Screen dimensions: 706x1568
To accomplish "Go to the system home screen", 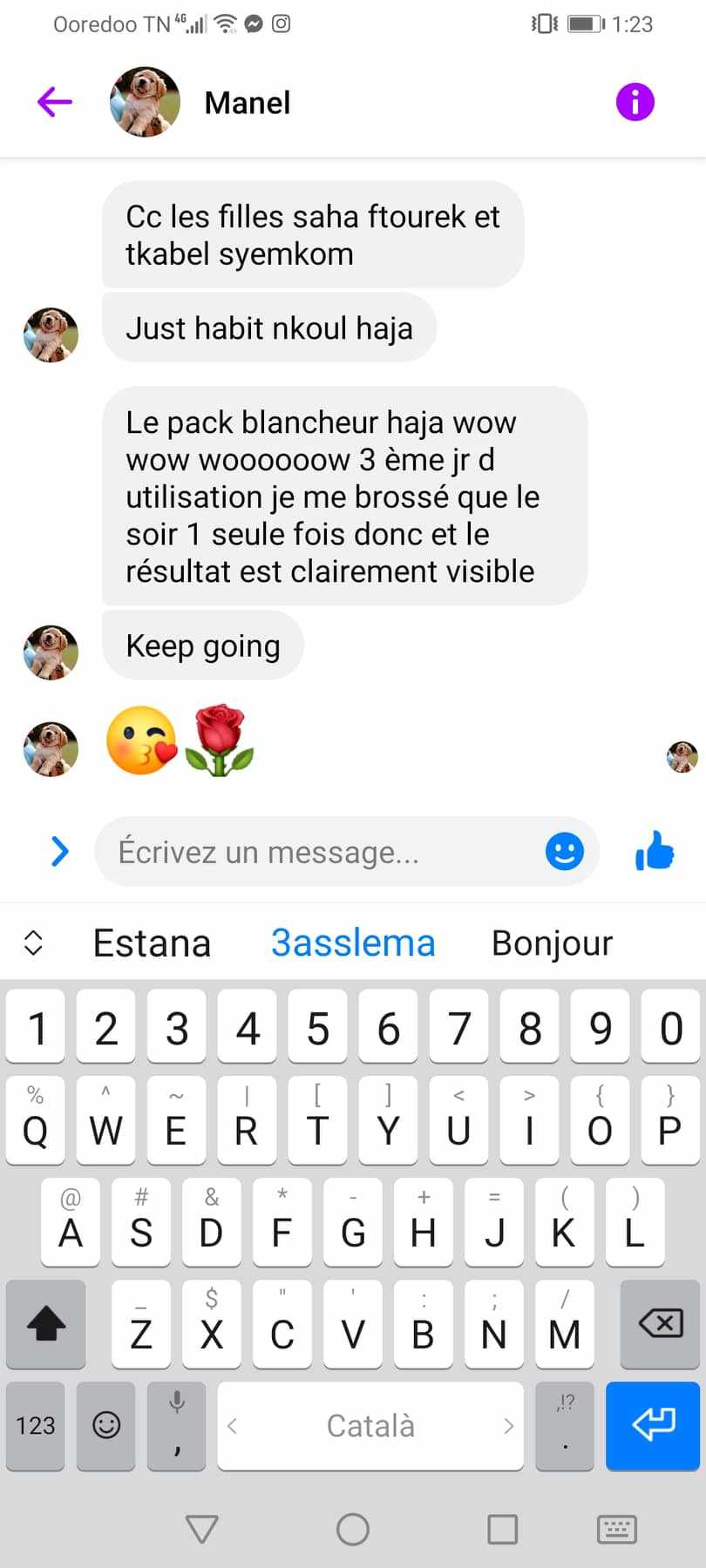I will point(353,1529).
